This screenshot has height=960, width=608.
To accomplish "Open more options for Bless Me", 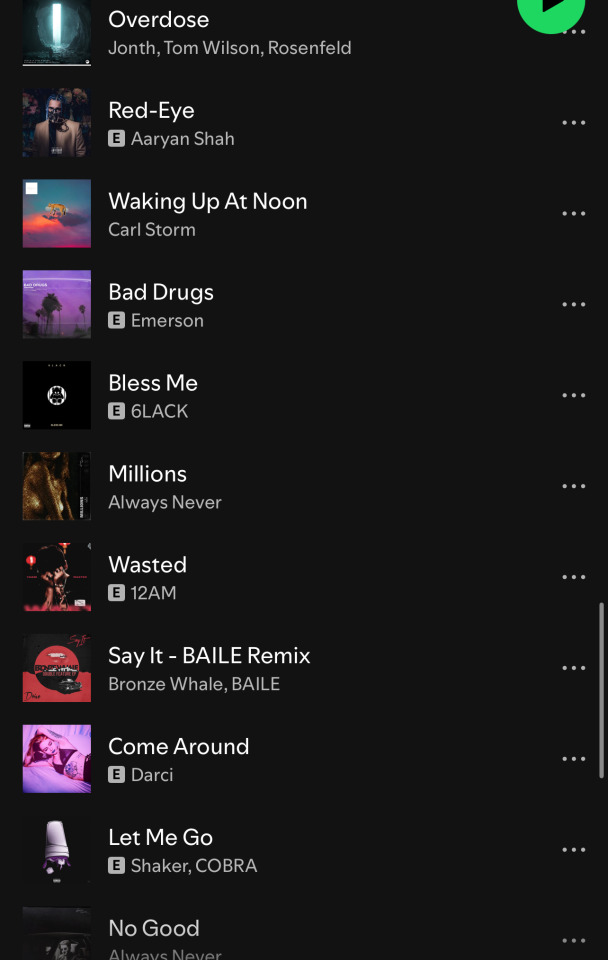I will [573, 396].
